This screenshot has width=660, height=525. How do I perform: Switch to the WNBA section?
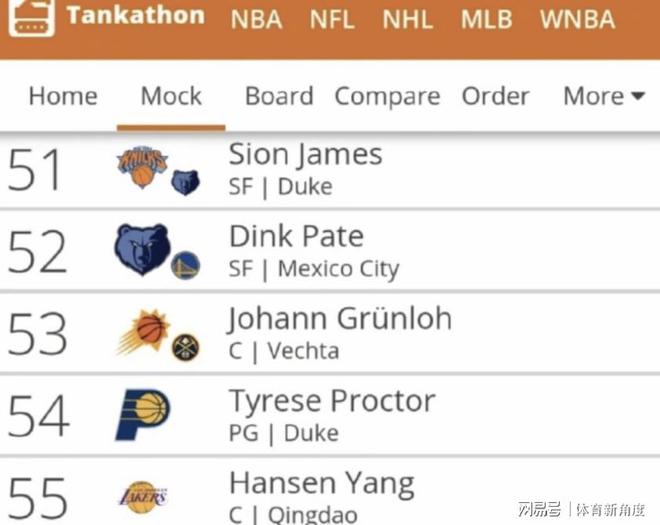tap(577, 18)
